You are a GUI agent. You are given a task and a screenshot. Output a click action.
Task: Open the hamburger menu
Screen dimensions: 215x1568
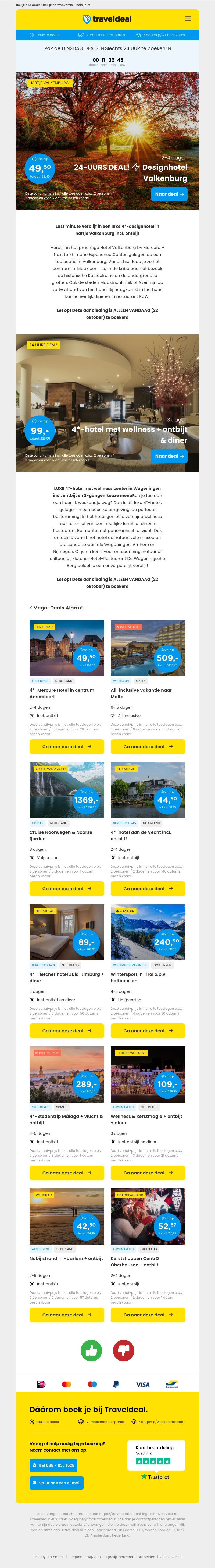(x=188, y=19)
